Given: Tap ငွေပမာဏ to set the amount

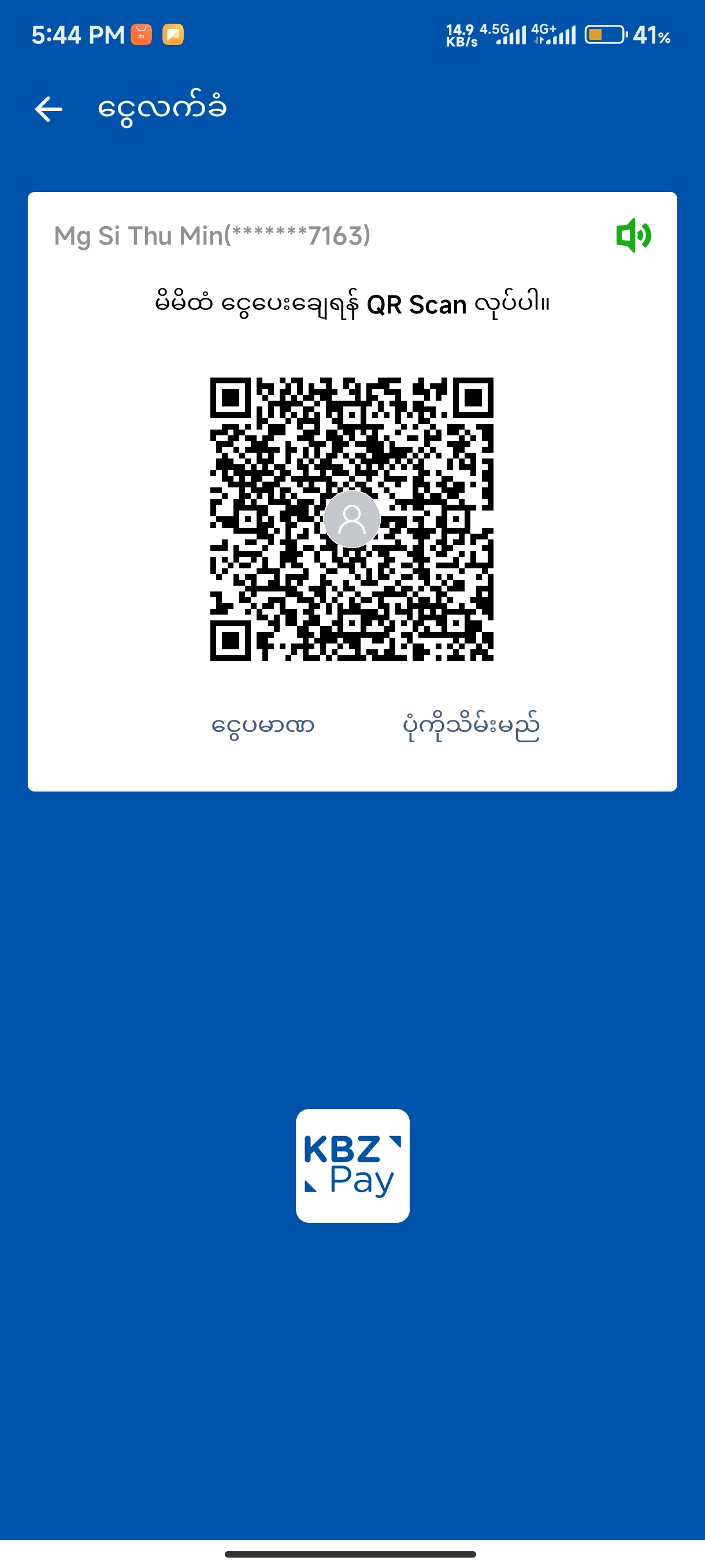Looking at the screenshot, I should [x=263, y=726].
